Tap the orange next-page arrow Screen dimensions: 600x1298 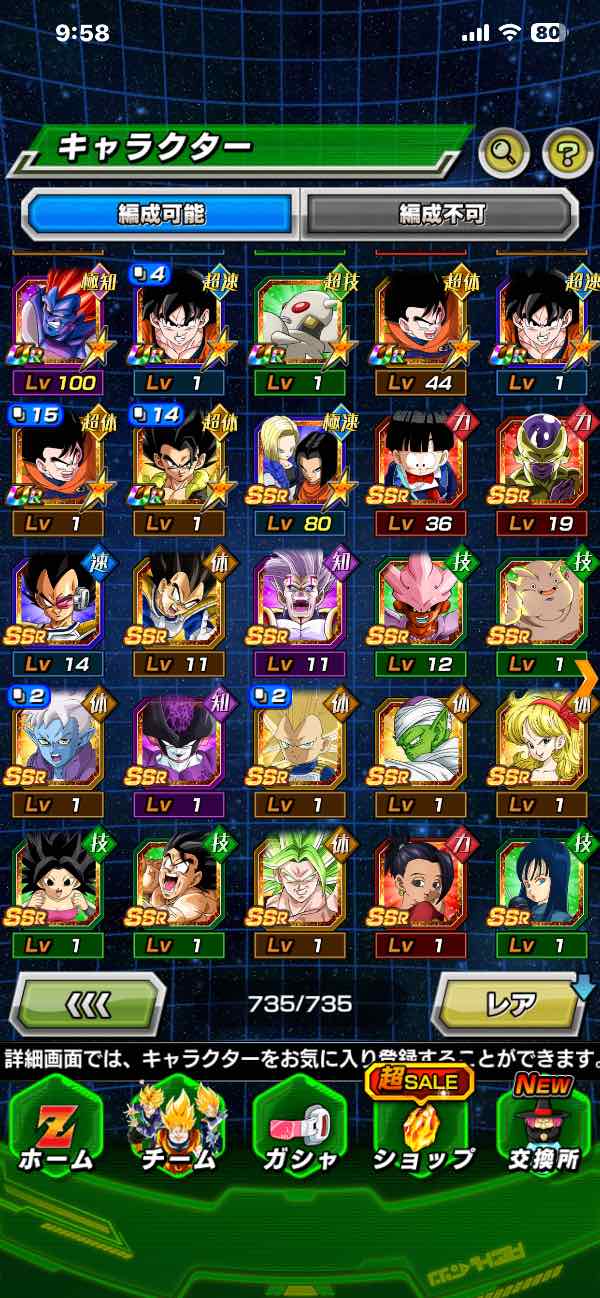click(x=588, y=678)
